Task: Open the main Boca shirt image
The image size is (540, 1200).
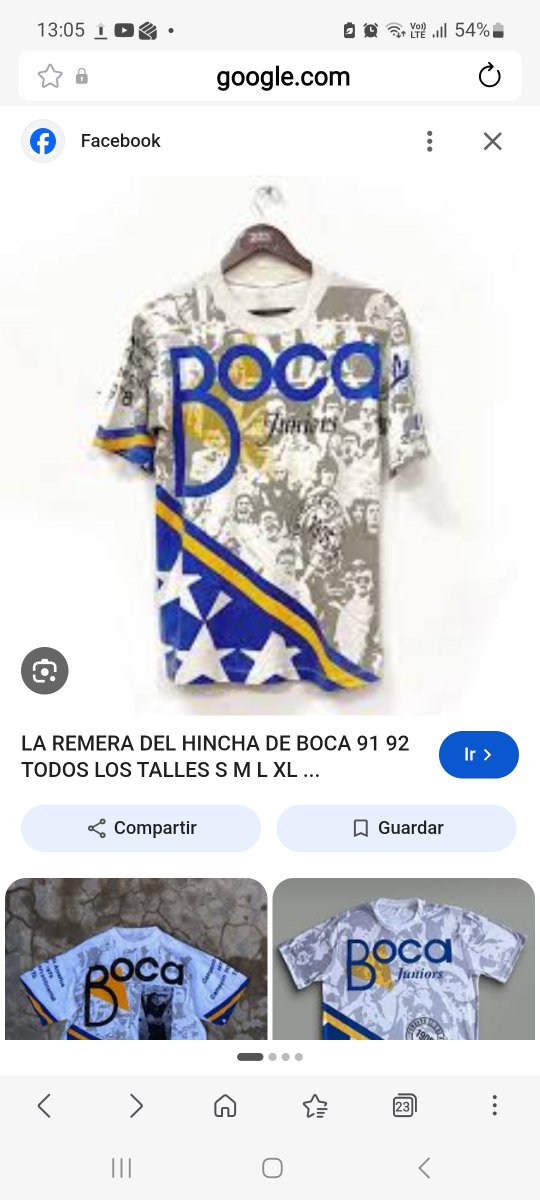Action: point(270,445)
